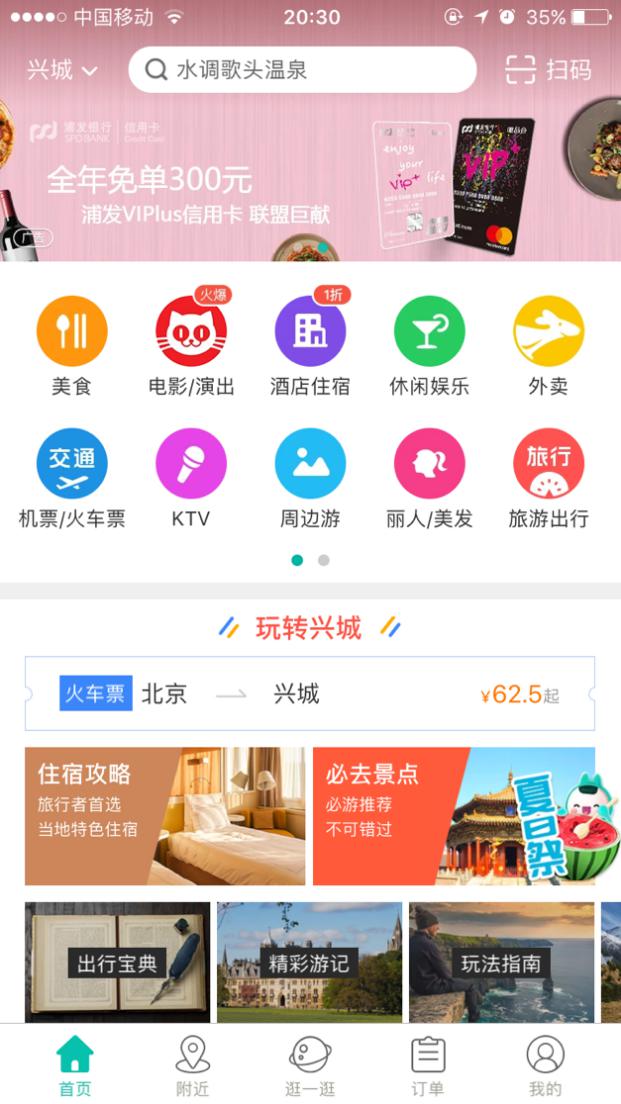The image size is (621, 1104).
Task: Open the 扫码 scan code button
Action: click(x=548, y=70)
